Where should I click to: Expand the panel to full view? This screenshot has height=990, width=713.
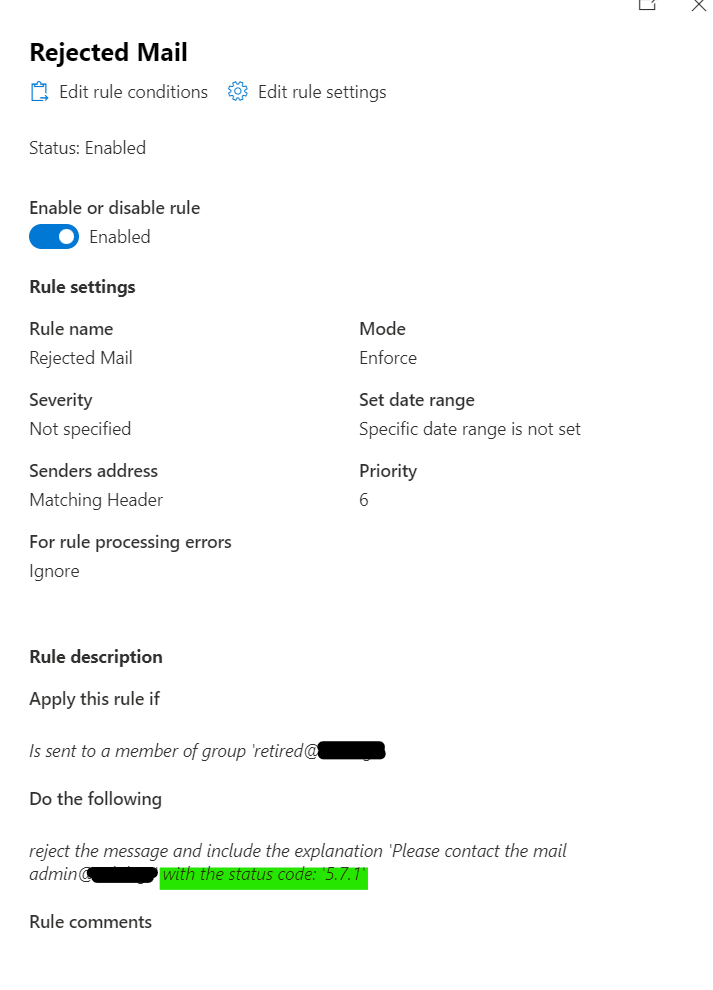click(647, 5)
